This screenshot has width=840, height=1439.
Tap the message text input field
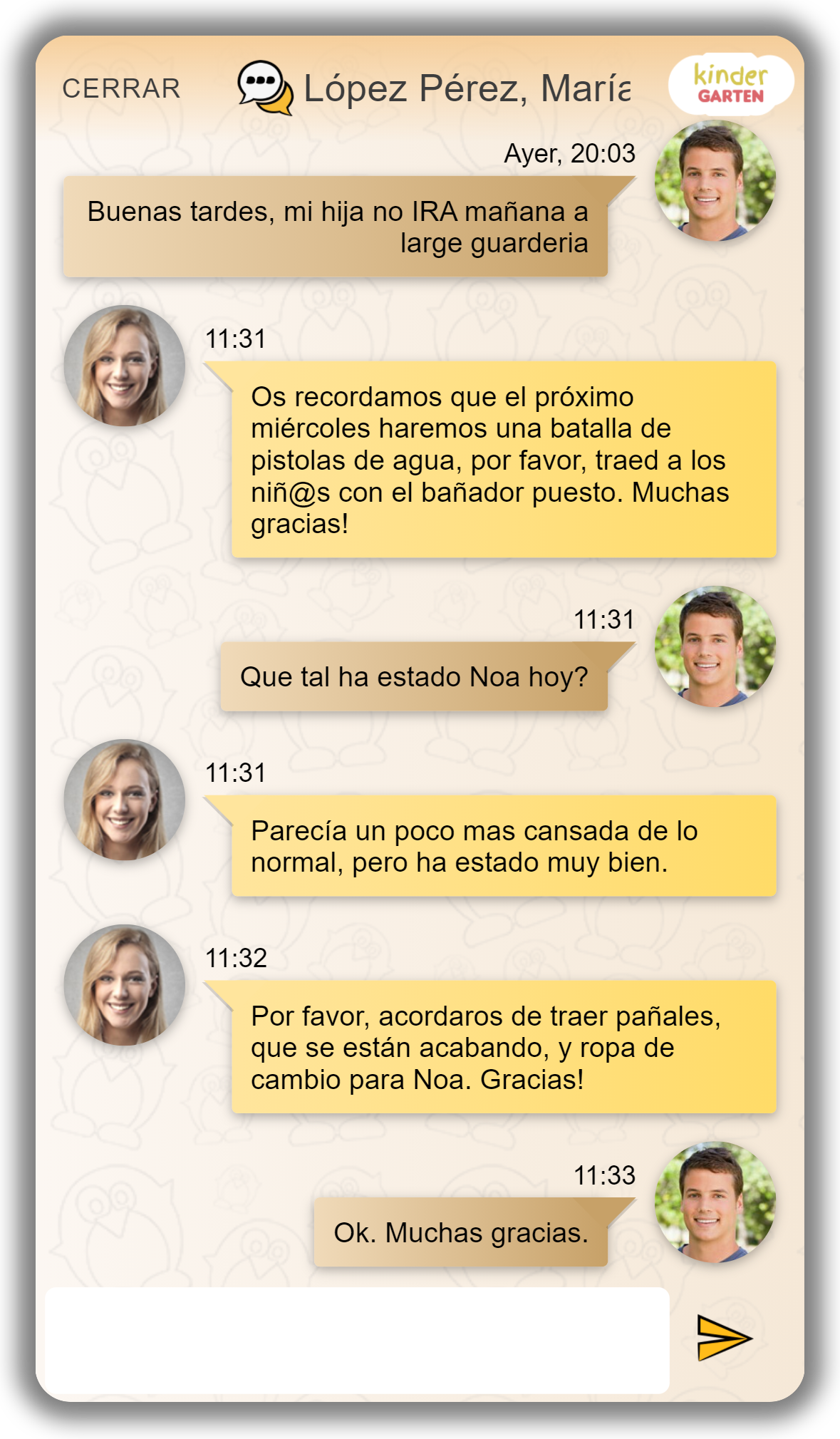tap(356, 1340)
